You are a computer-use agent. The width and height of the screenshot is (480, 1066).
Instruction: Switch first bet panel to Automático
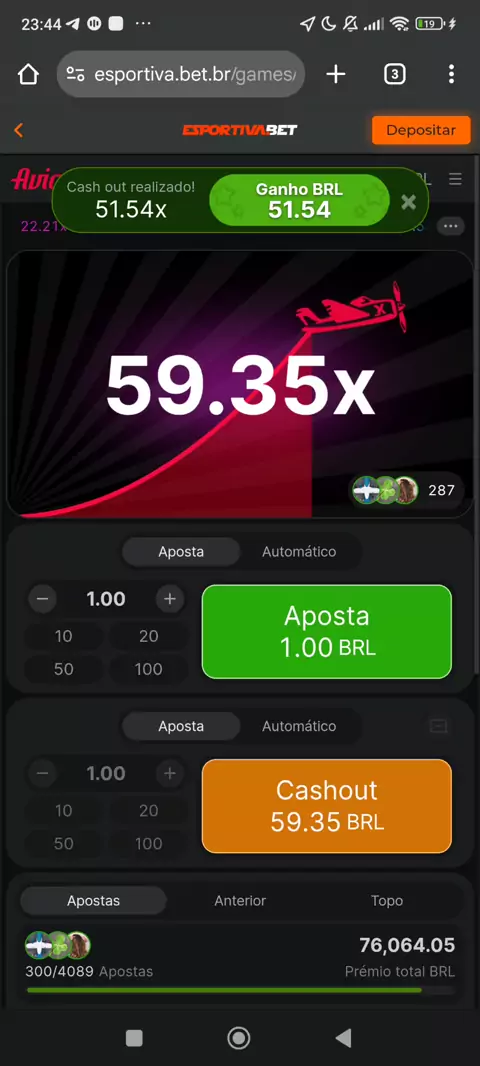click(299, 551)
